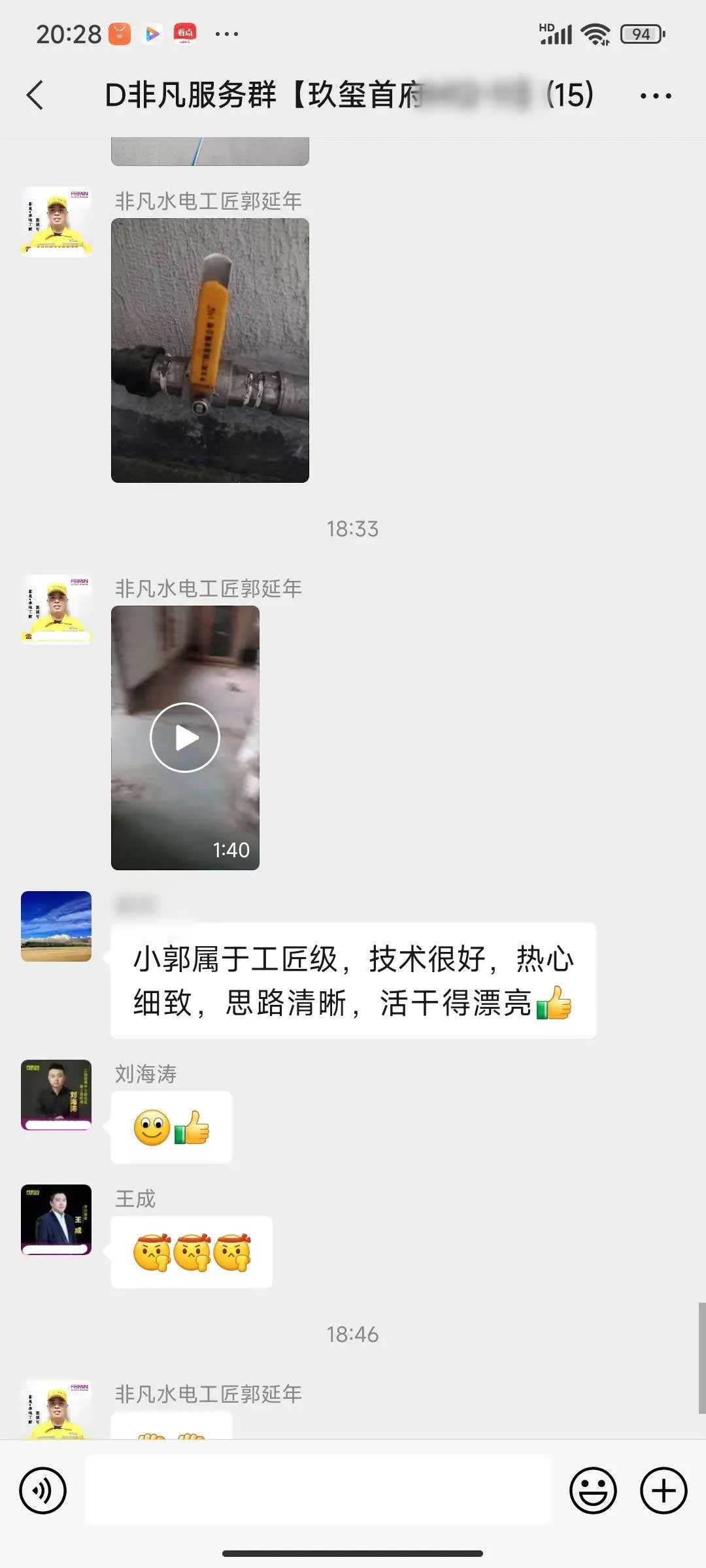Open the yellow valve handle photo
This screenshot has height=1568, width=706.
[210, 350]
